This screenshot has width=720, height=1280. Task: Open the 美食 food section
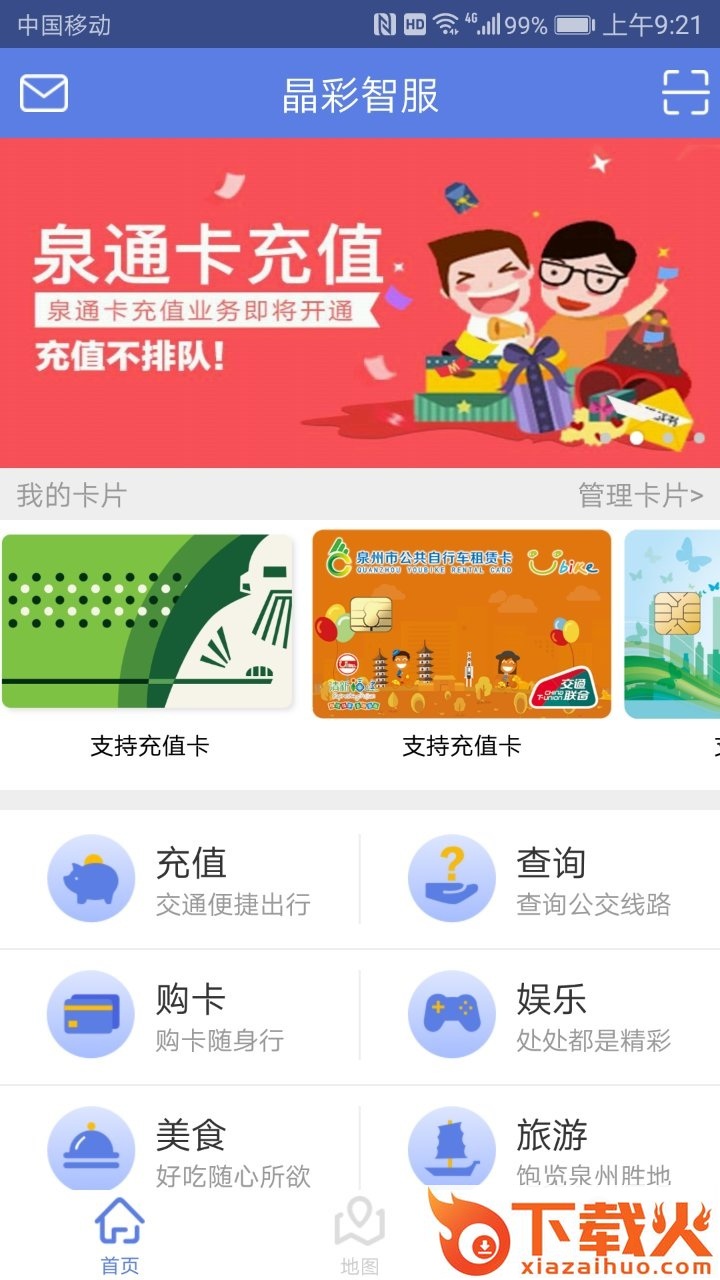[180, 1150]
